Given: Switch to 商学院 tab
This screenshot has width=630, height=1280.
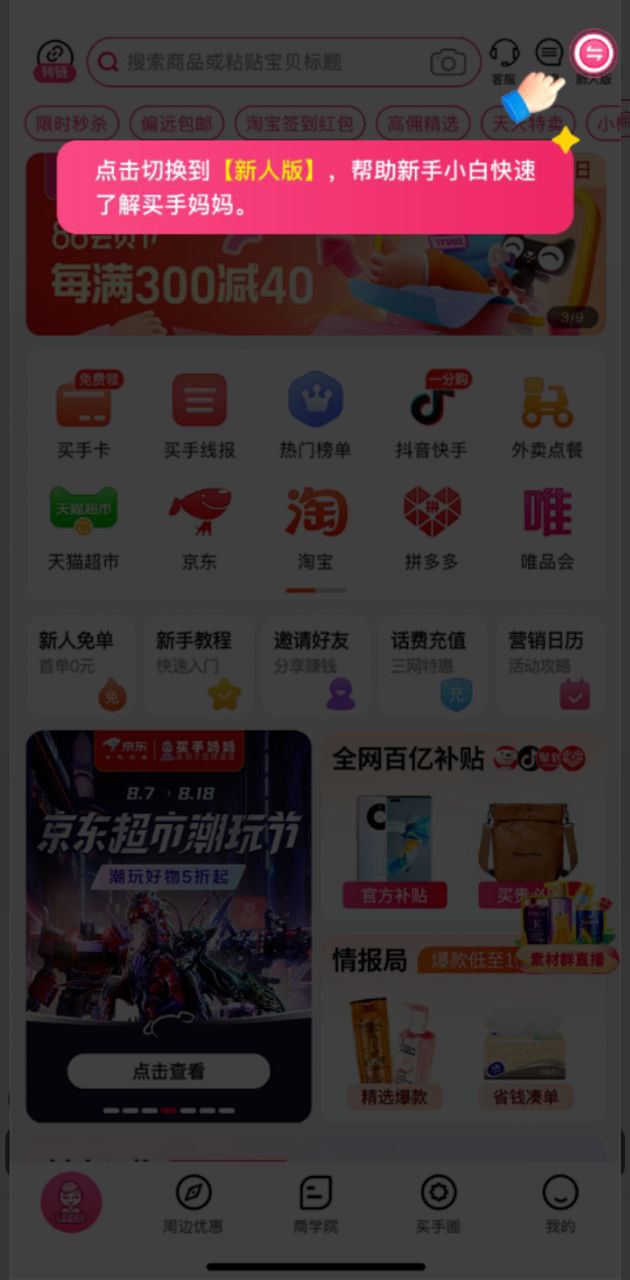Looking at the screenshot, I should pyautogui.click(x=315, y=1203).
